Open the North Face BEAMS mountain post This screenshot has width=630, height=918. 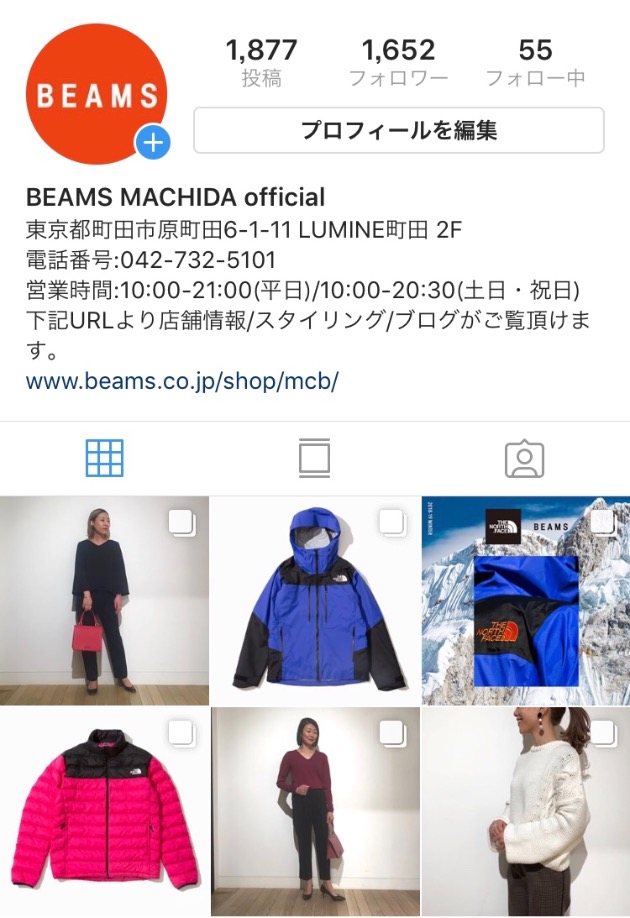(525, 601)
